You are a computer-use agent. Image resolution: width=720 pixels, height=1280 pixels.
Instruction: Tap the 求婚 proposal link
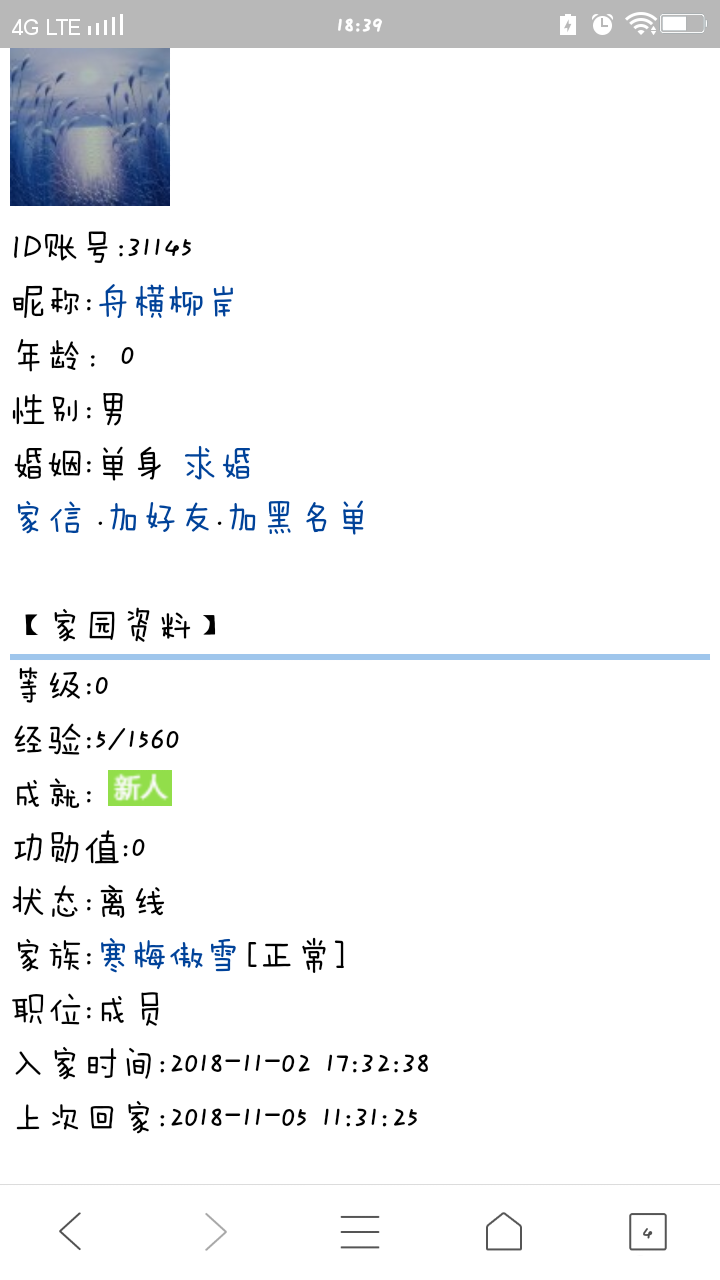coord(217,465)
